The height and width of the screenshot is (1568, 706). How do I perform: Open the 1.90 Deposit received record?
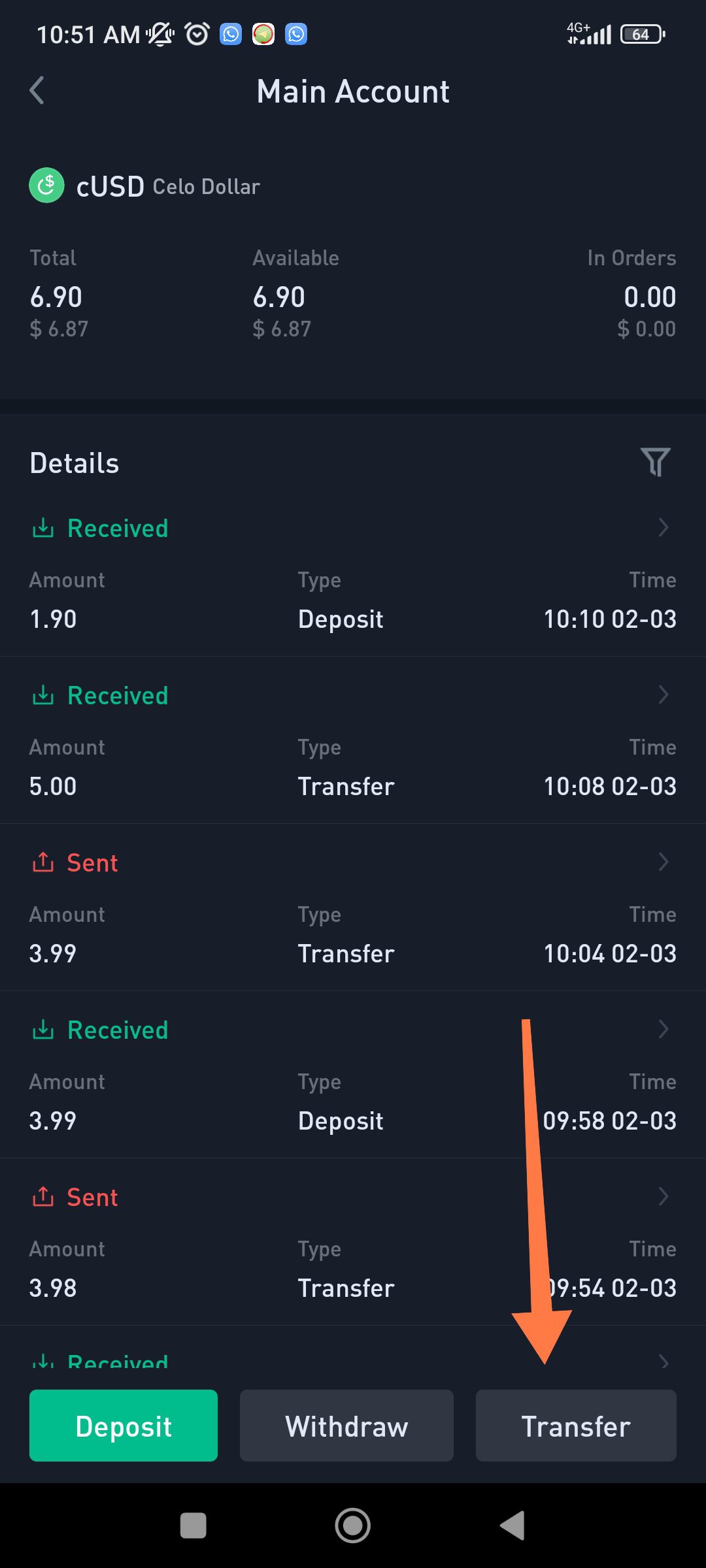click(x=353, y=575)
